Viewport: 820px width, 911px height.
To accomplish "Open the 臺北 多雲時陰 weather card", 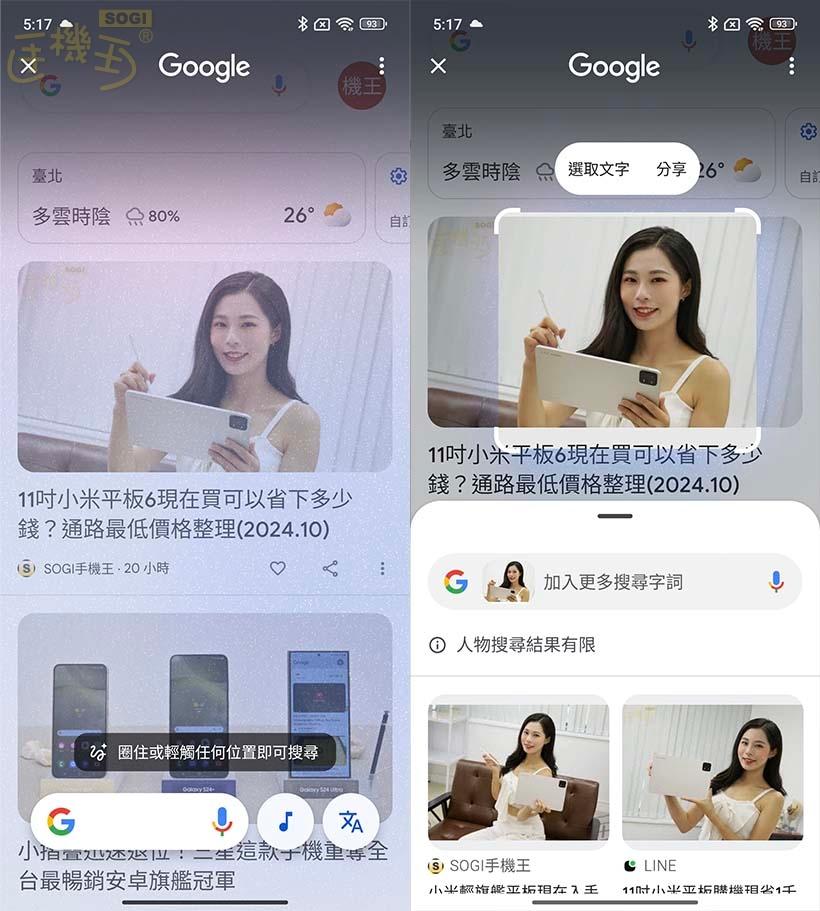I will point(190,197).
